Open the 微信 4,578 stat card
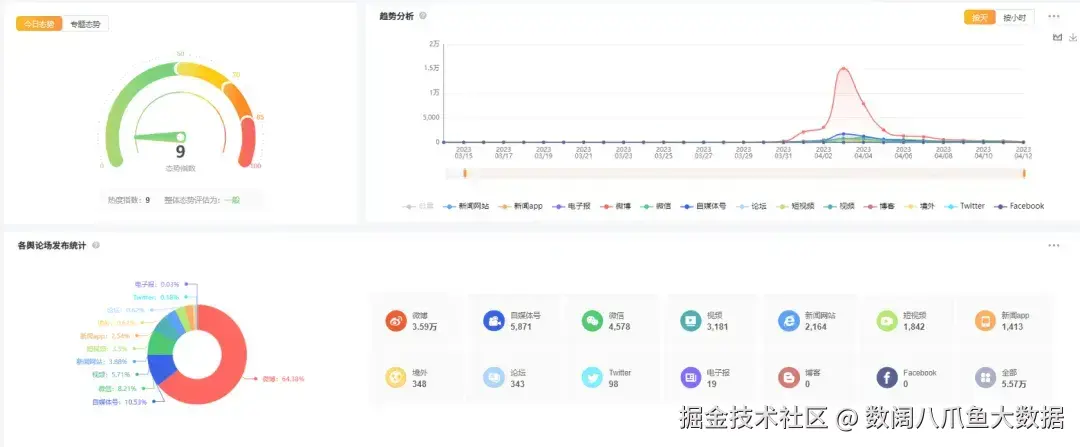This screenshot has width=1080, height=447. tap(610, 321)
